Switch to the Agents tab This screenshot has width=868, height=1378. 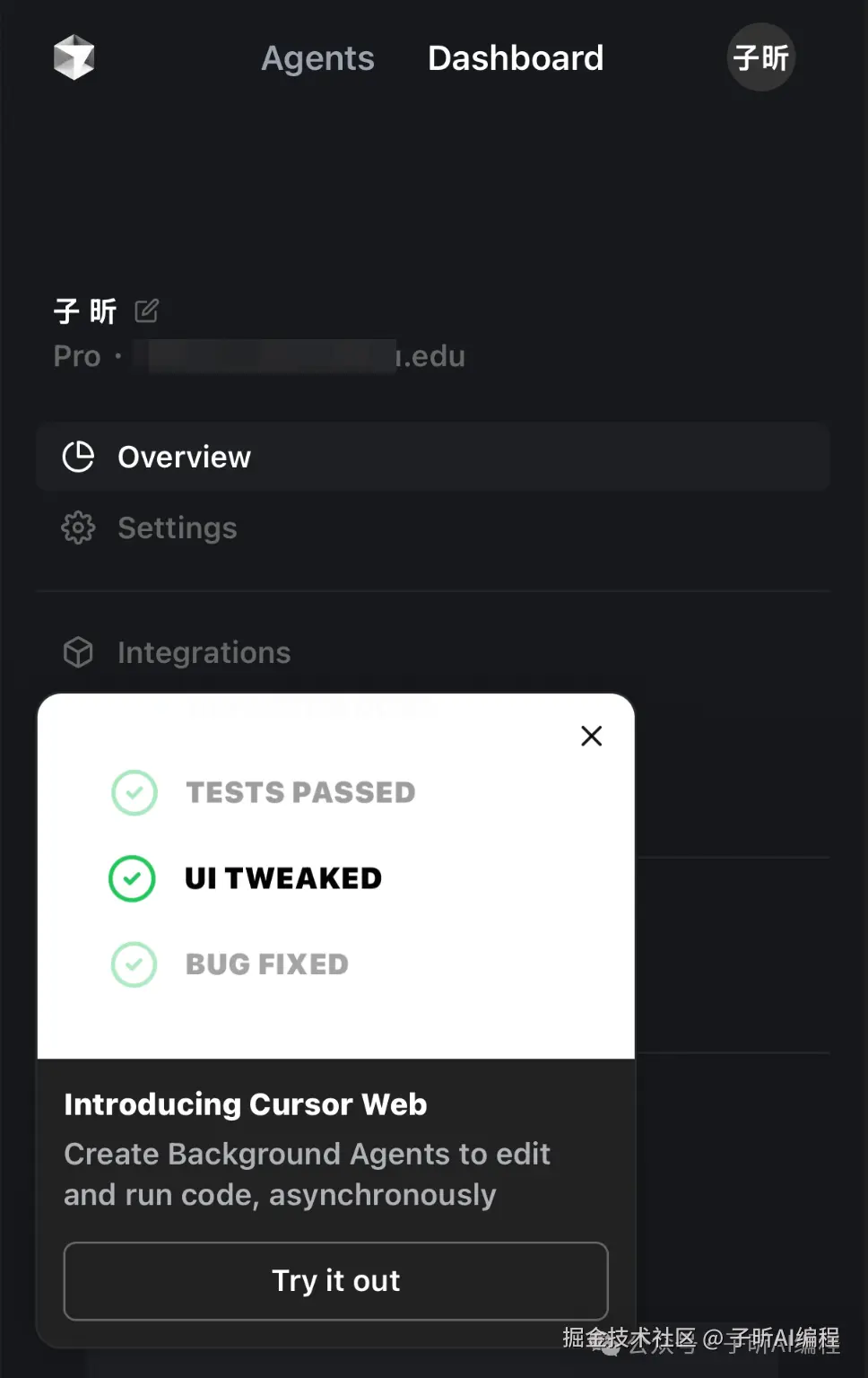coord(317,58)
